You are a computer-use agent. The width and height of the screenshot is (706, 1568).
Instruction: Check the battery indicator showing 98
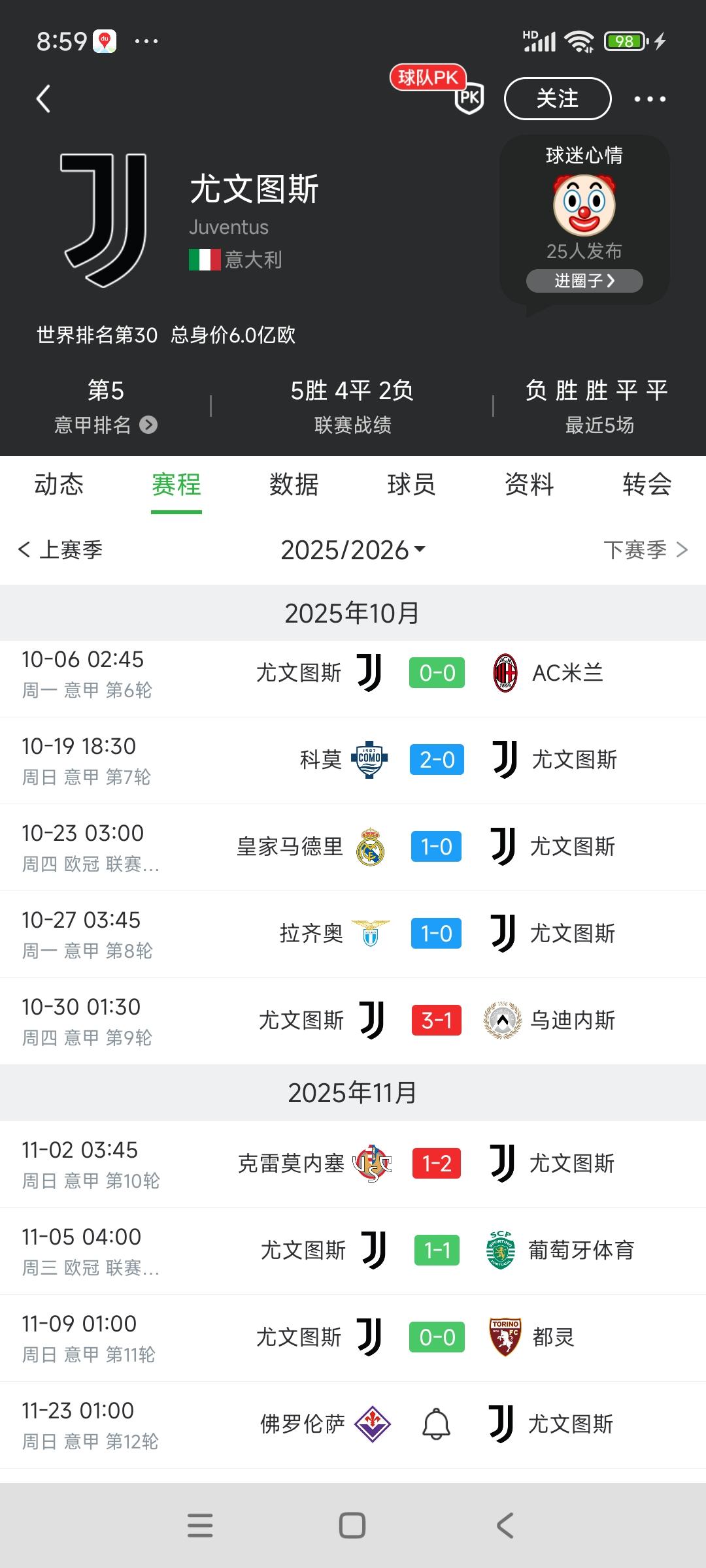(x=623, y=41)
